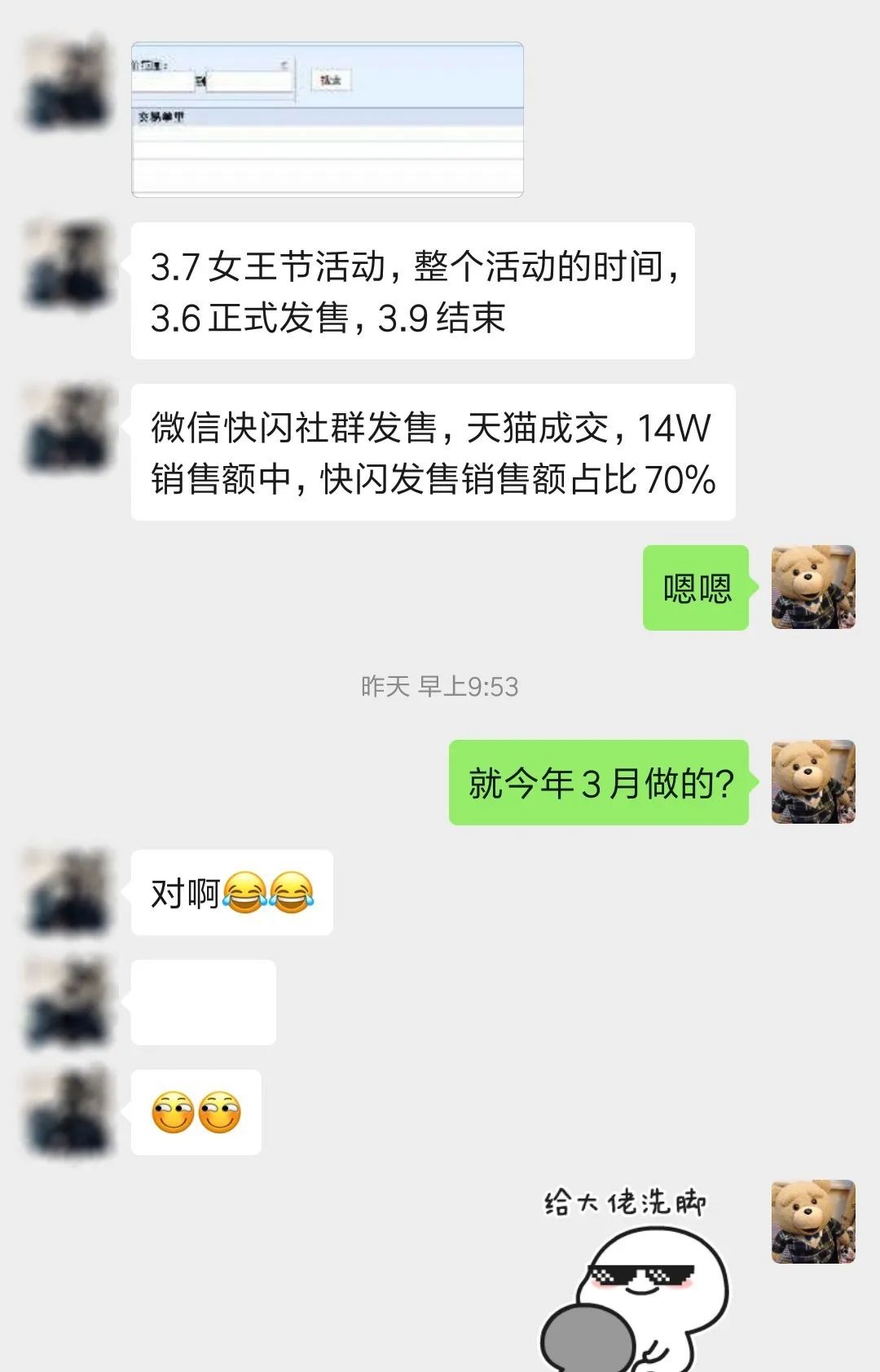Open the screenshot image message at top
Image resolution: width=880 pixels, height=1372 pixels.
point(327,120)
